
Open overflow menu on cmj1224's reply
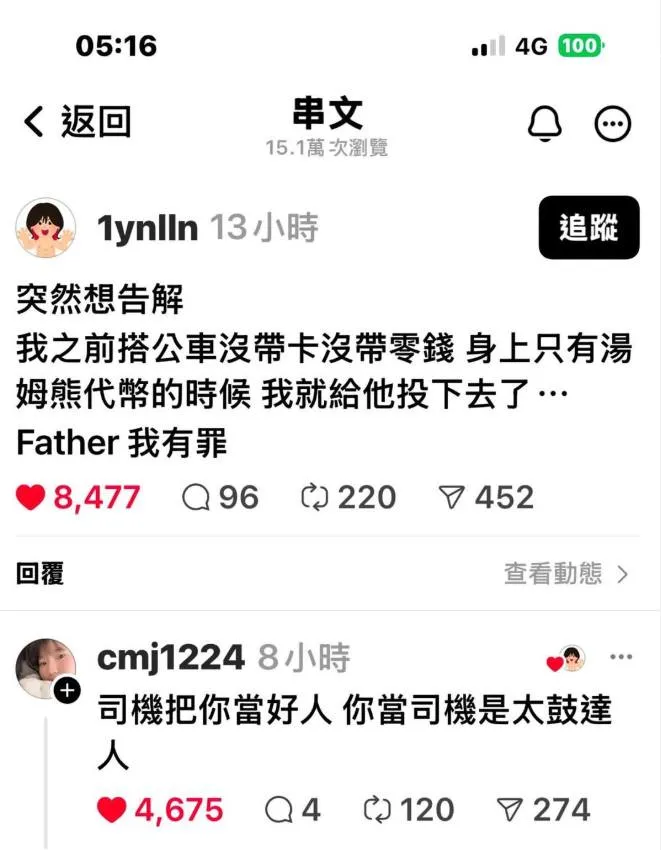[621, 658]
